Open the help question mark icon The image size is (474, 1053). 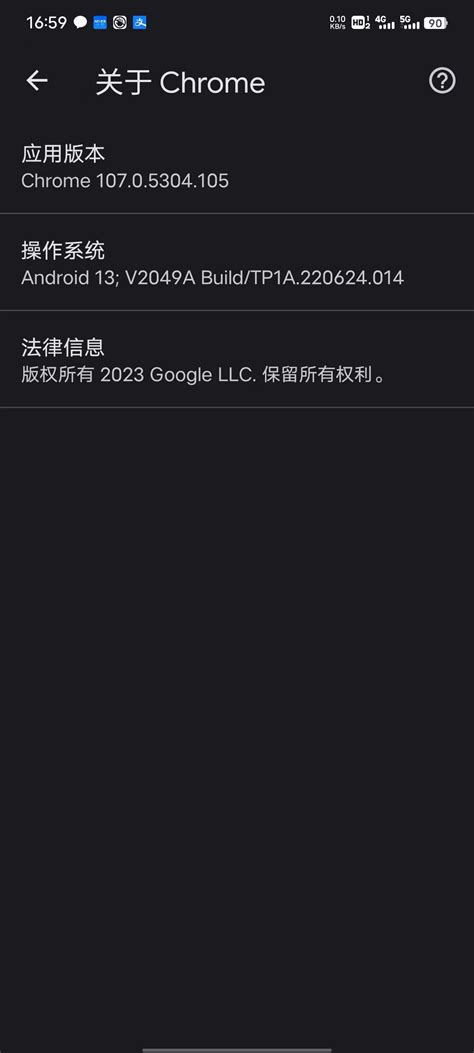click(442, 81)
